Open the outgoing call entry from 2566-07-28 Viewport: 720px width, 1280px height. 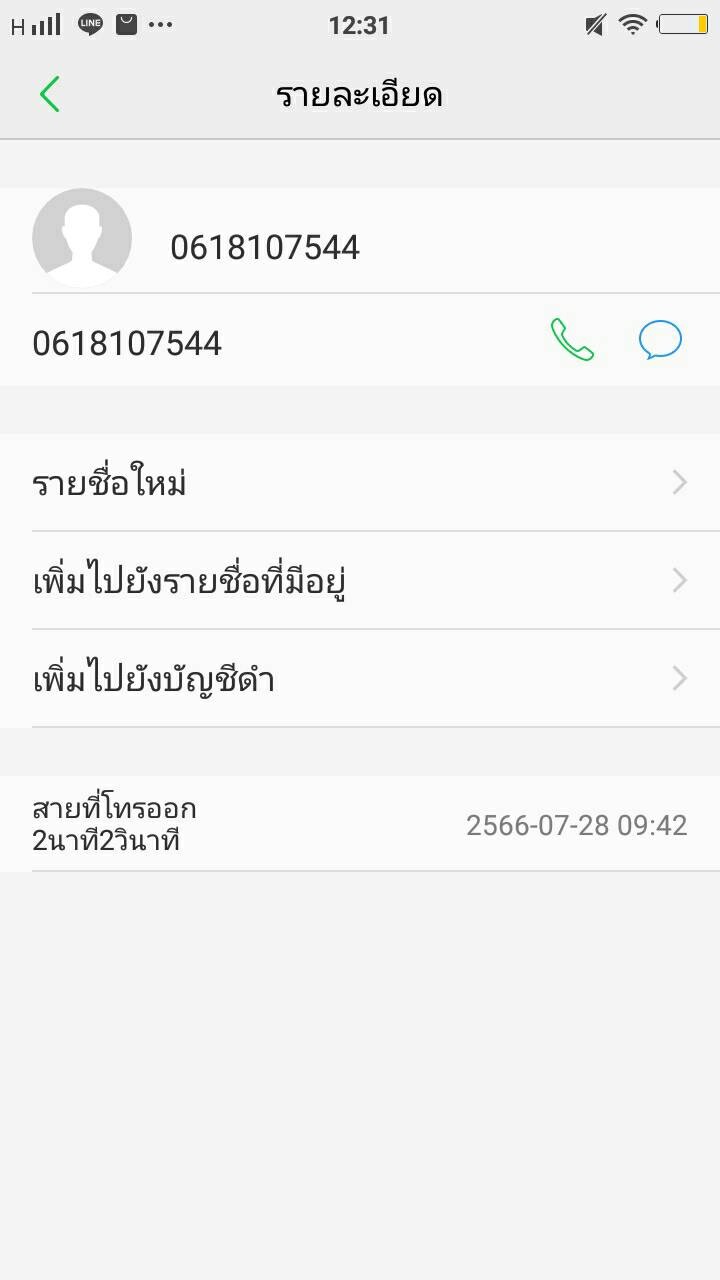(x=360, y=825)
